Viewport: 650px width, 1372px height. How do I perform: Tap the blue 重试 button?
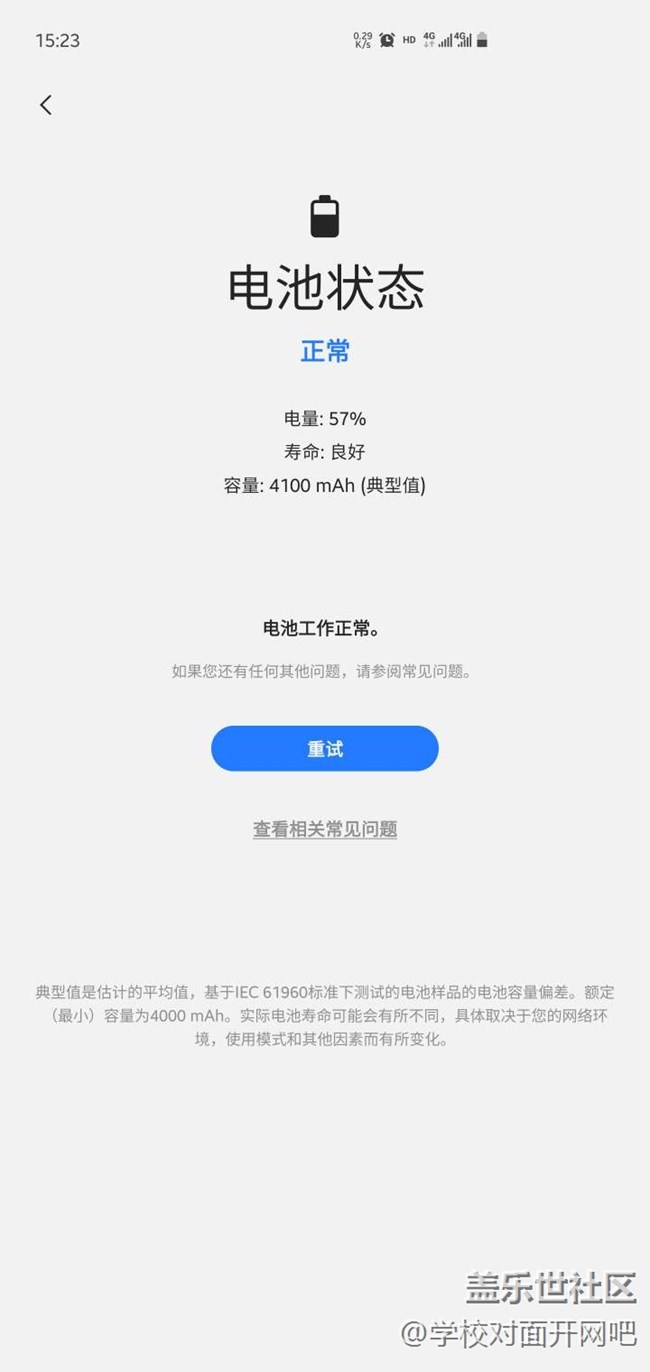pos(325,749)
